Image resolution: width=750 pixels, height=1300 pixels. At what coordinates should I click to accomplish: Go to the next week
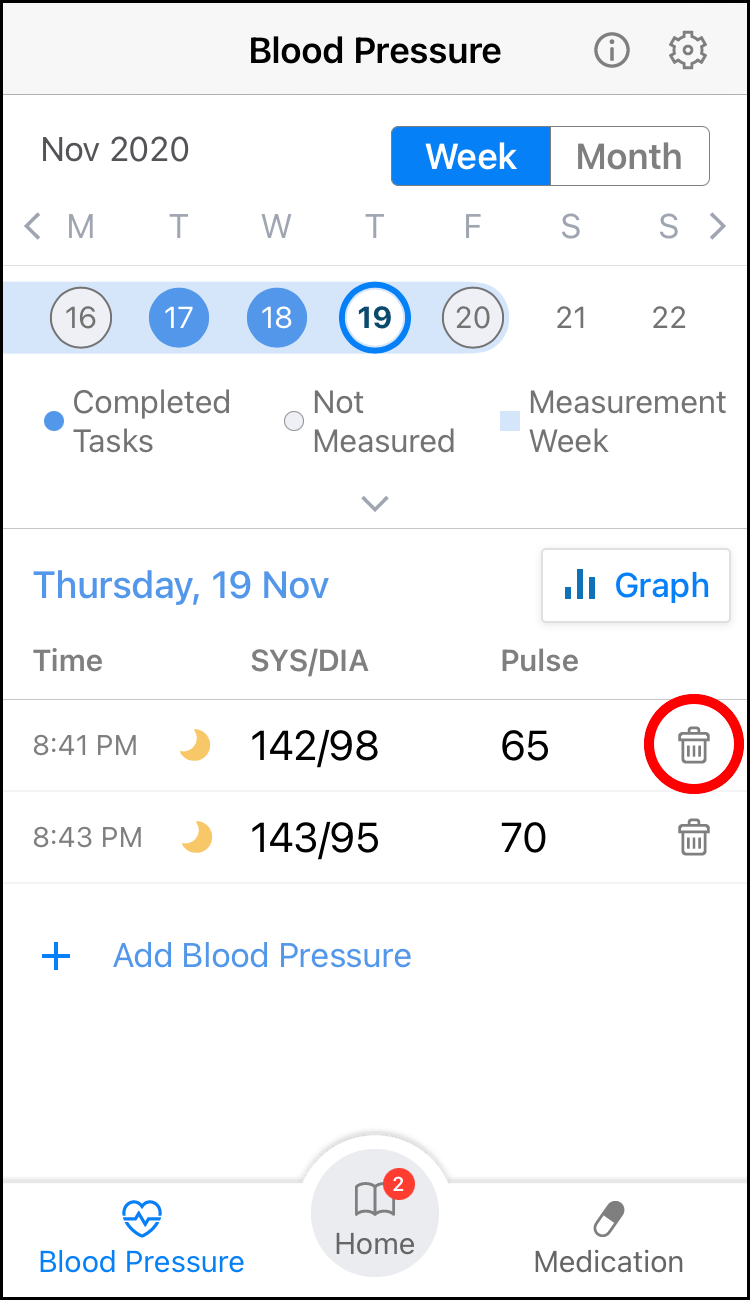tap(717, 227)
